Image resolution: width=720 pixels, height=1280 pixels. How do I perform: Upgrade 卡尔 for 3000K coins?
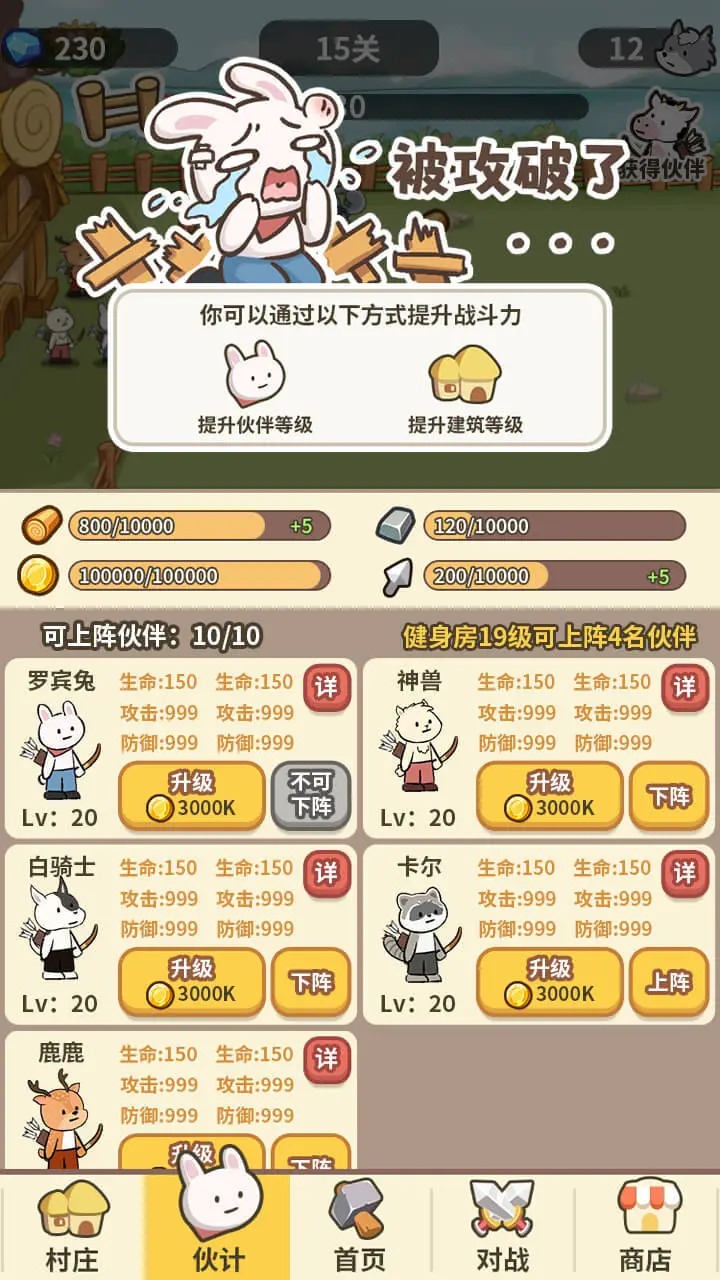click(x=550, y=982)
